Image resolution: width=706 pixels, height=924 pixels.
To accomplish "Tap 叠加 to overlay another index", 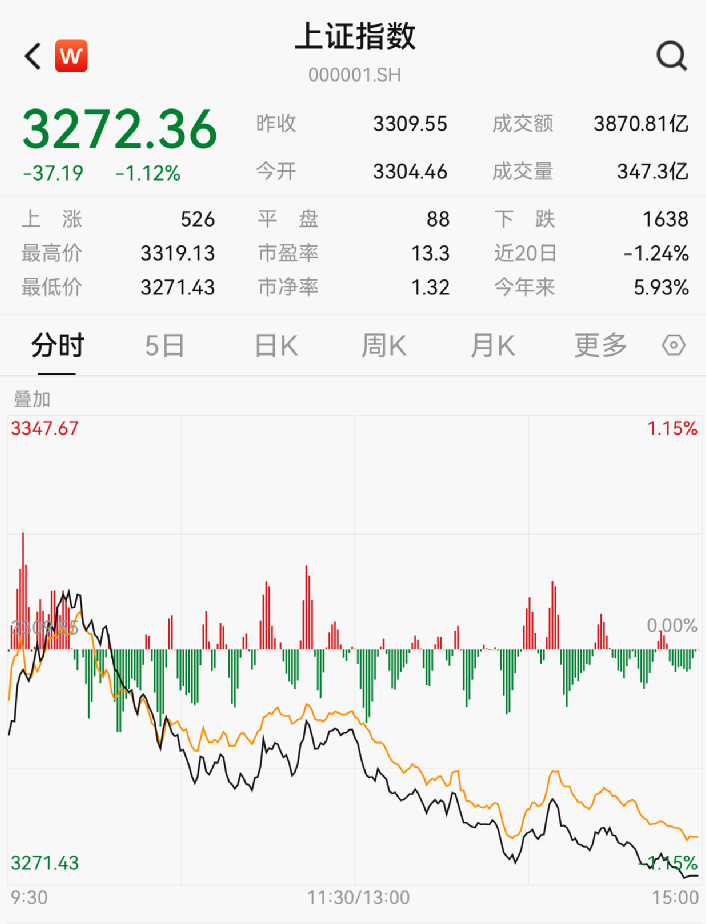I will 32,399.
